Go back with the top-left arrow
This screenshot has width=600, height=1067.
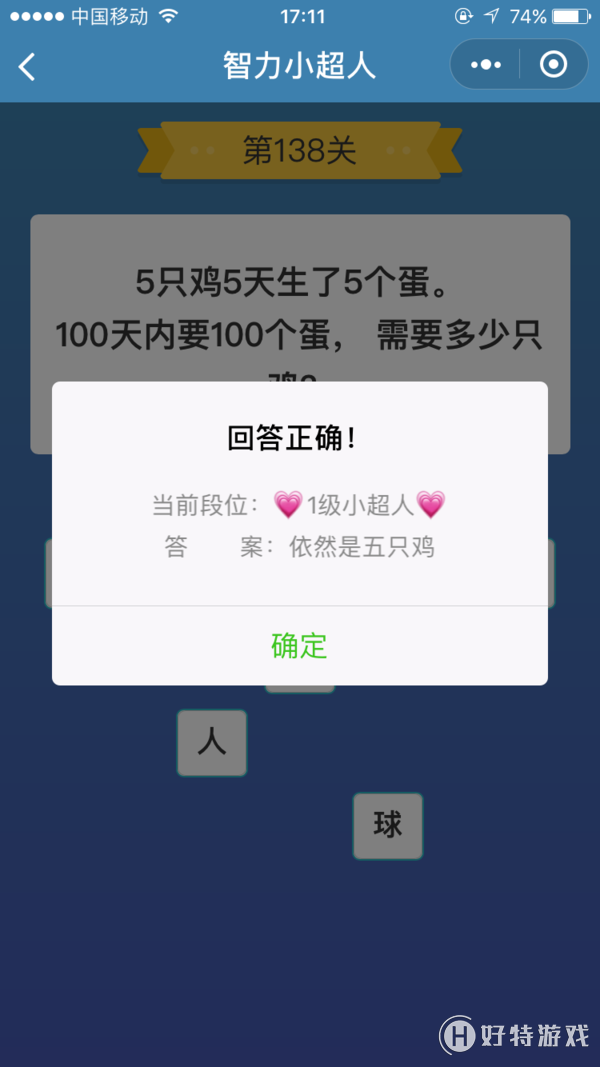pyautogui.click(x=27, y=67)
